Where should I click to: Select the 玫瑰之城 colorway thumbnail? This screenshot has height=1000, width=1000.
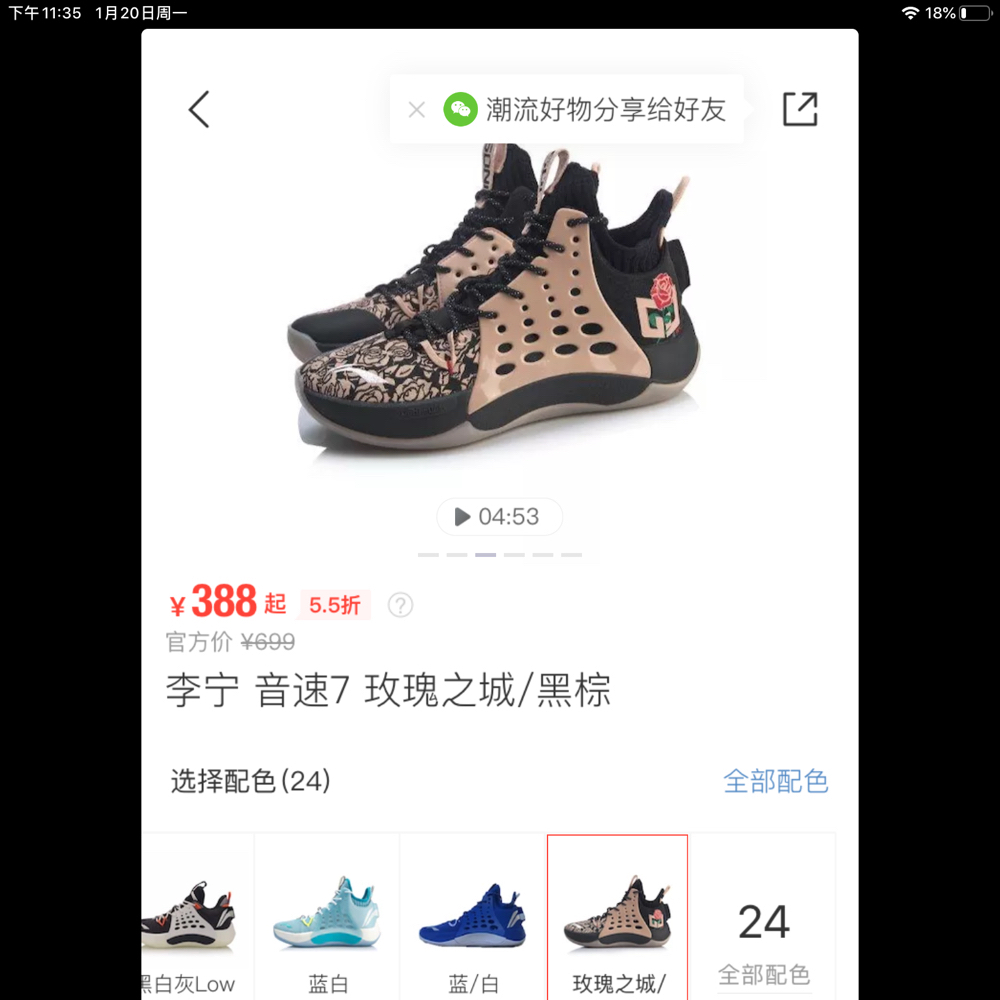(617, 920)
